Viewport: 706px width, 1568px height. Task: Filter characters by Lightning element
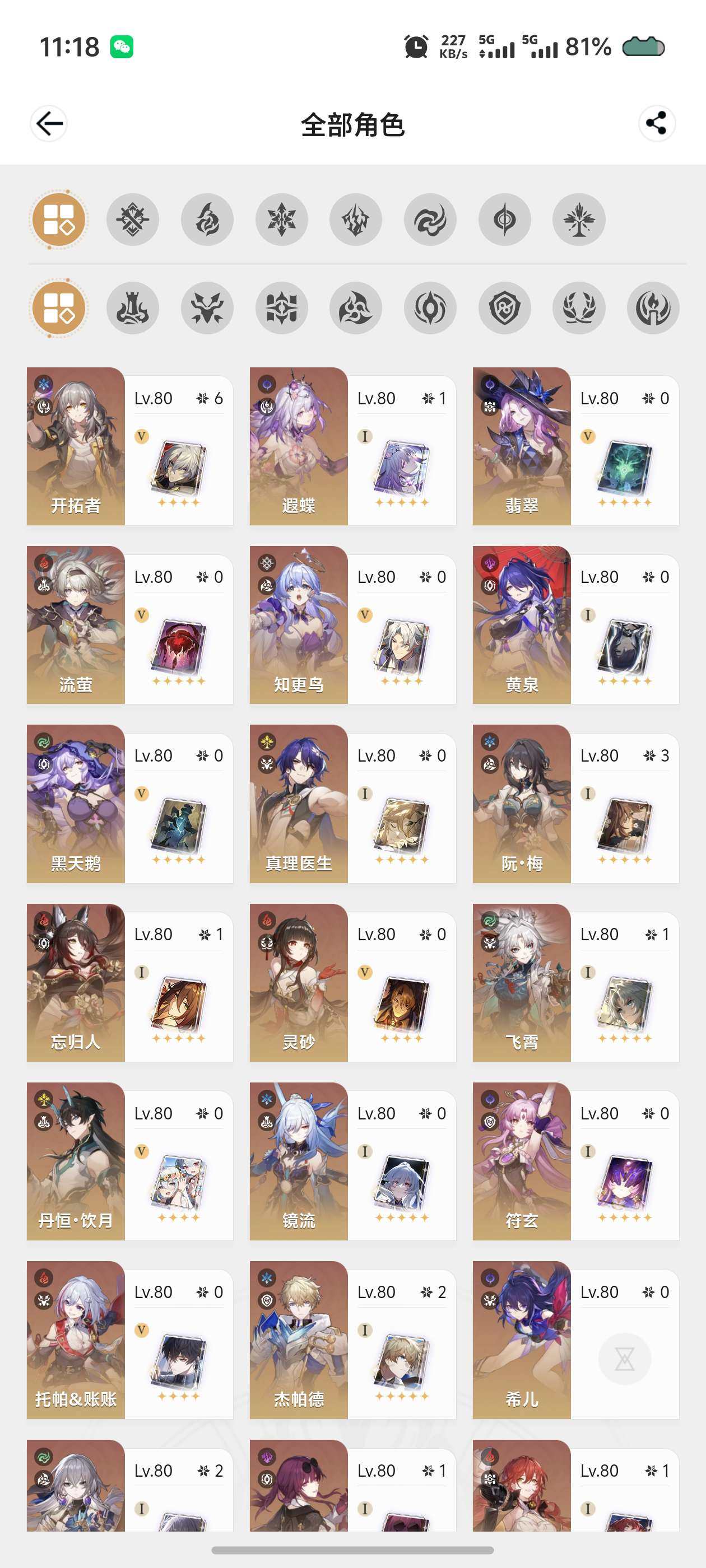[x=356, y=220]
